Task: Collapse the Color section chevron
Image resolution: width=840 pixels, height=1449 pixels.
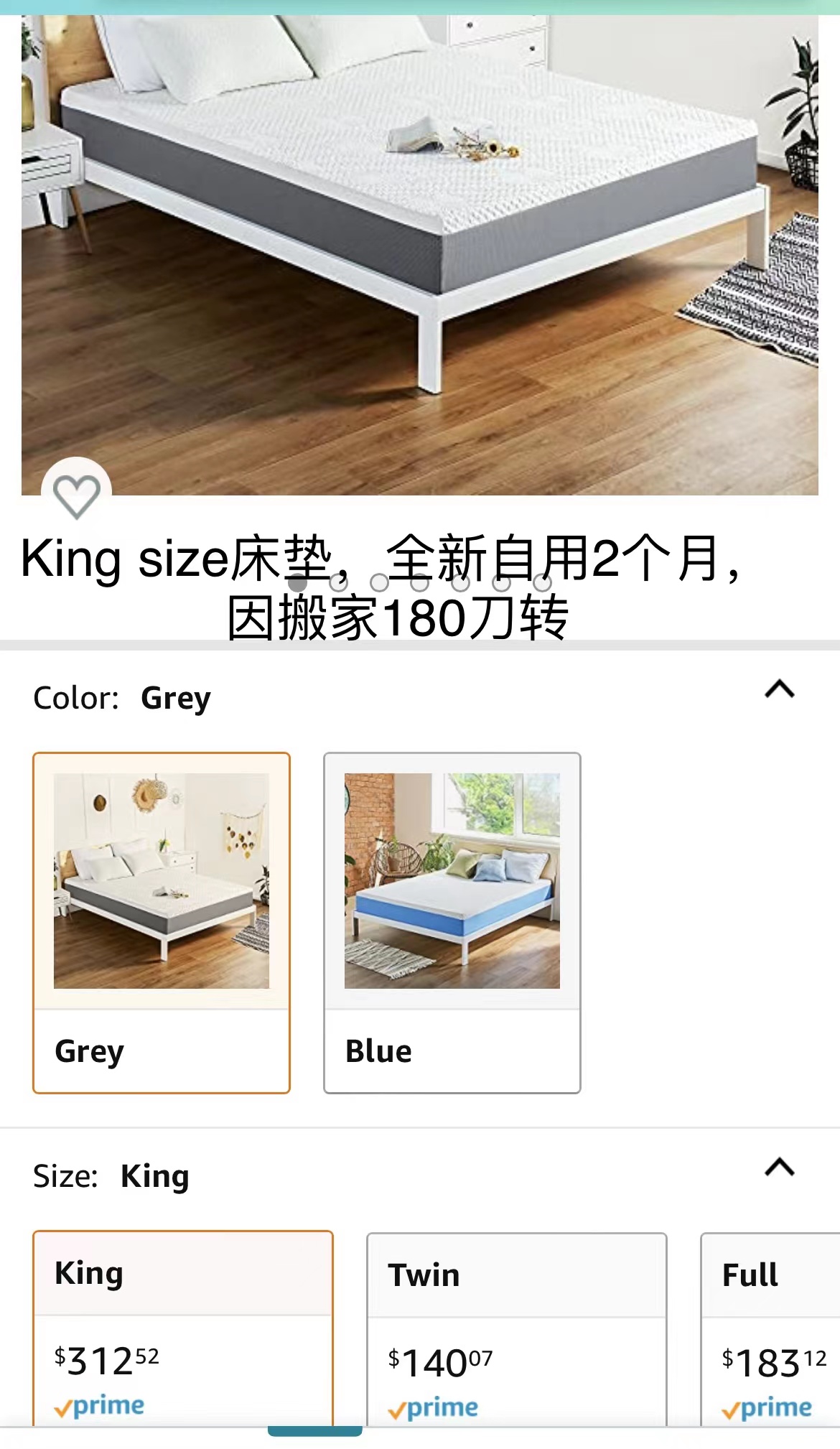Action: point(779,689)
